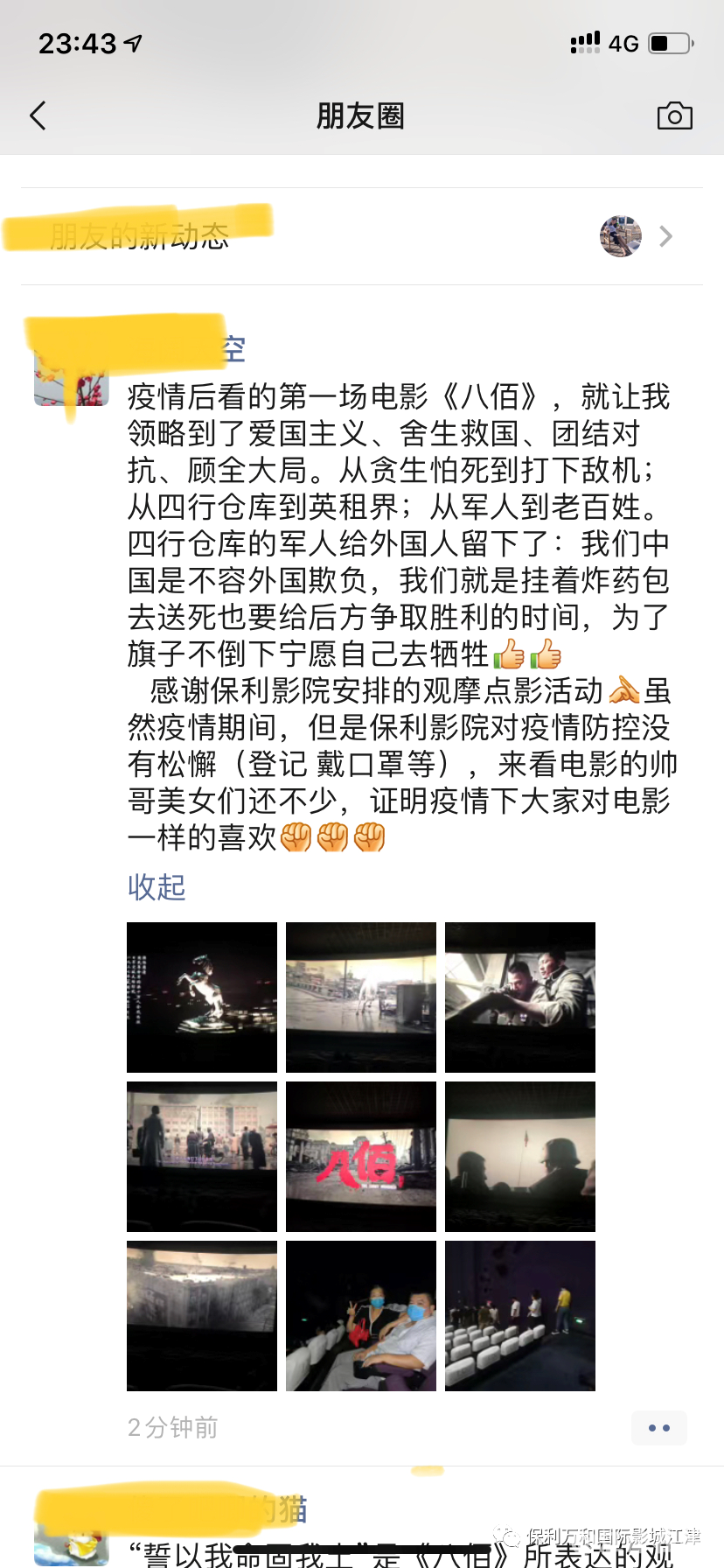Open the camera to post a moment
The width and height of the screenshot is (724, 1568).
(x=674, y=115)
